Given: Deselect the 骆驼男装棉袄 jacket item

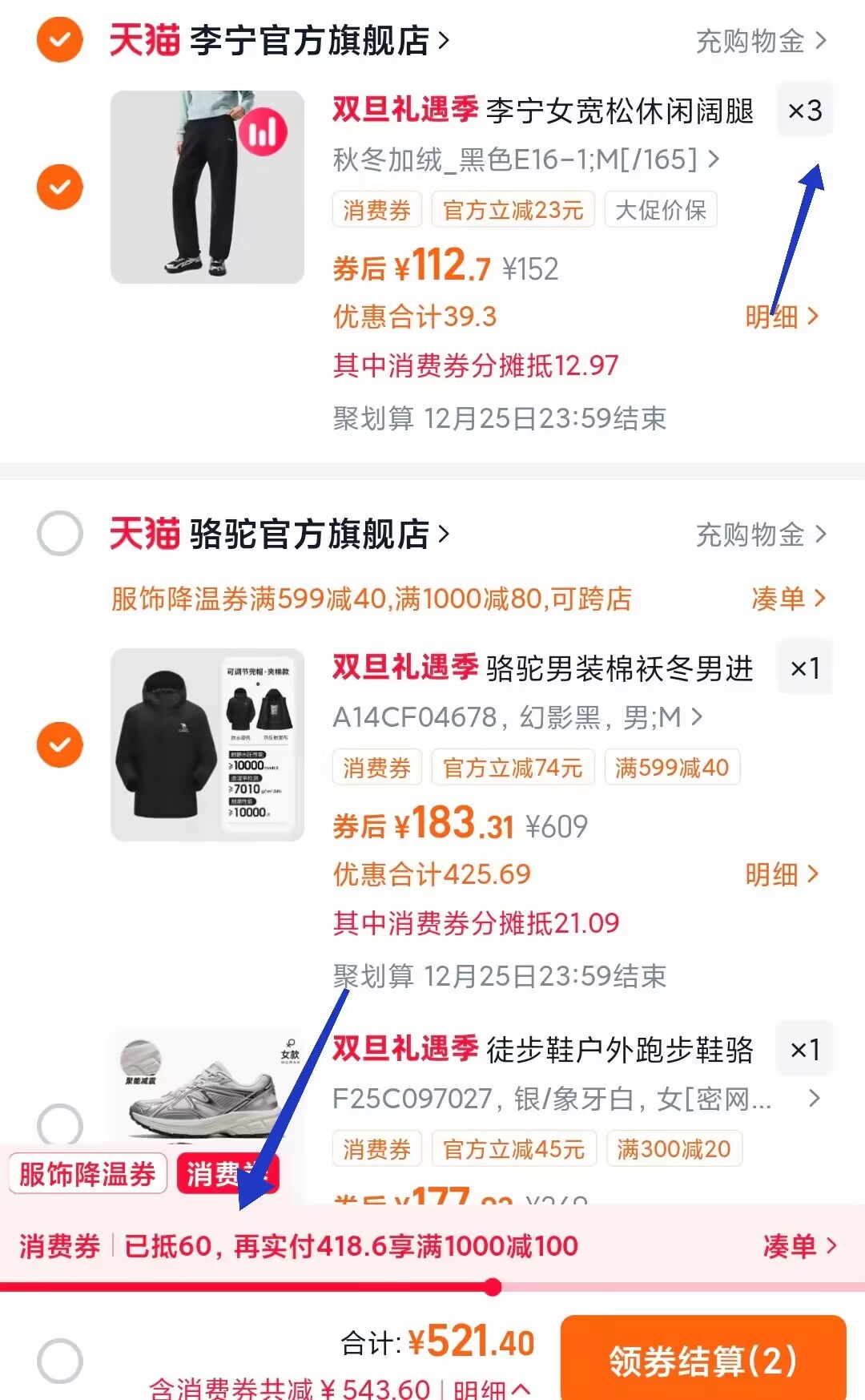Looking at the screenshot, I should (x=60, y=744).
